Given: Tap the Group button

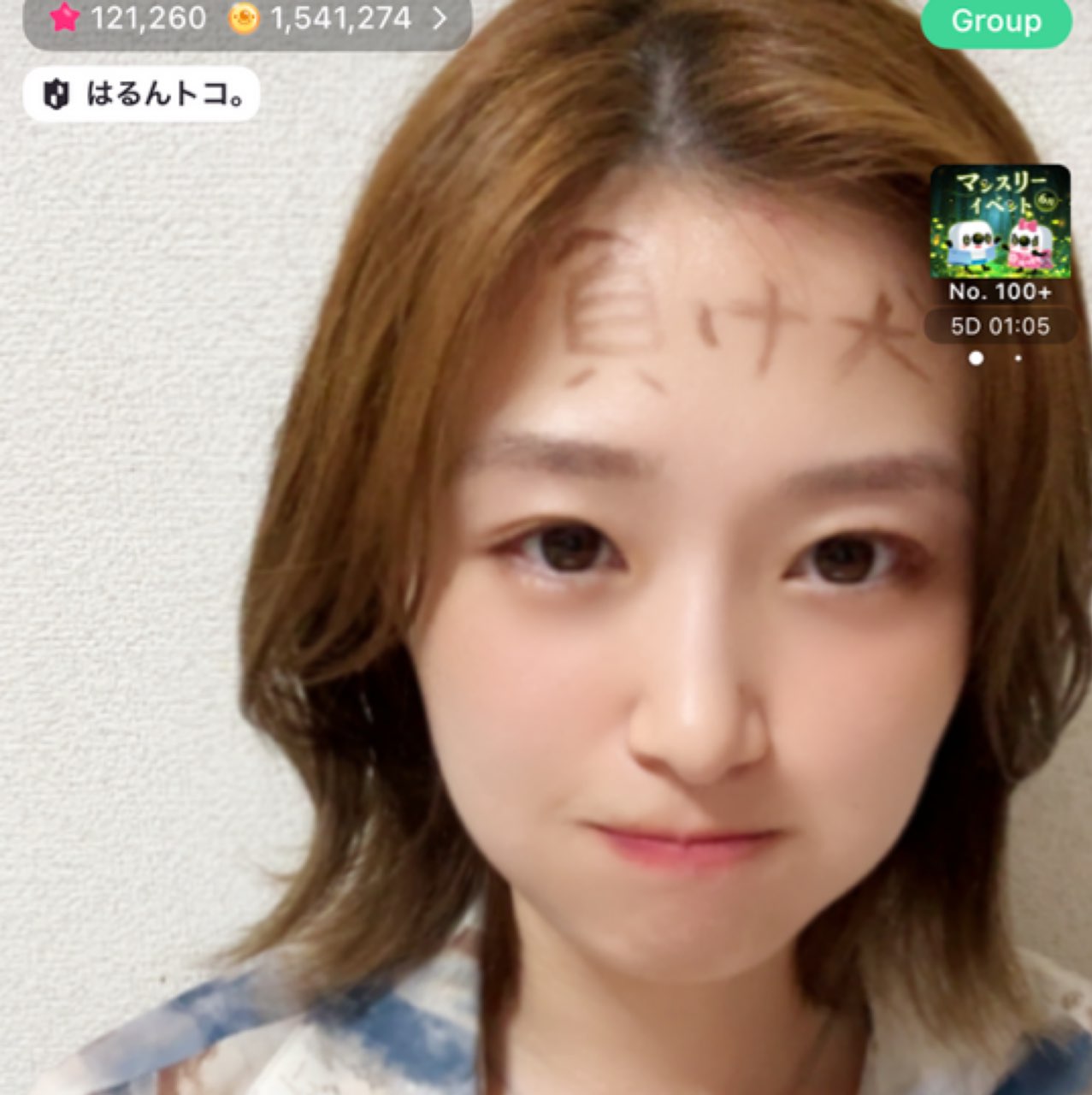Looking at the screenshot, I should click(995, 21).
